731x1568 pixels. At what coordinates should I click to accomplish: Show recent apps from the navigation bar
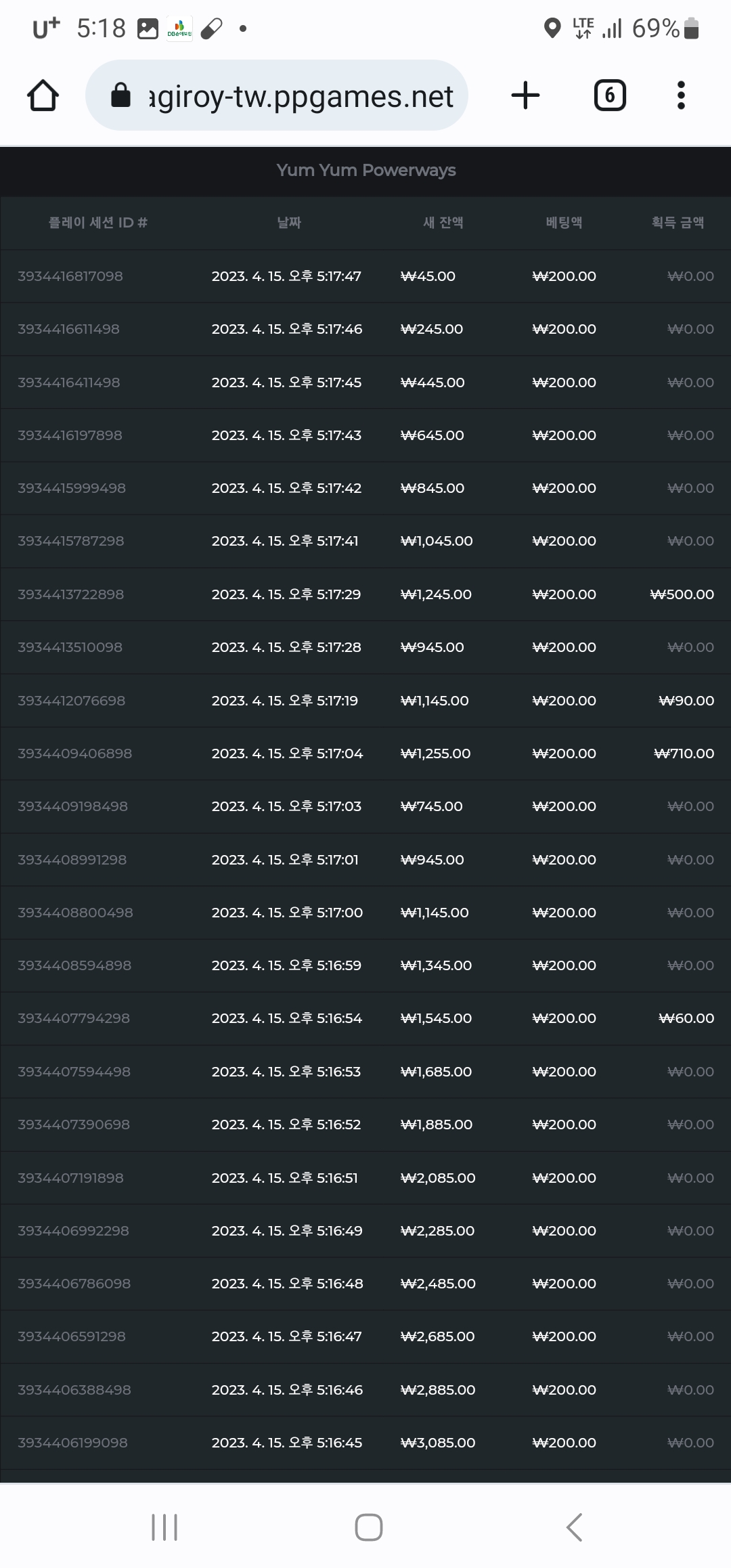pyautogui.click(x=164, y=1527)
